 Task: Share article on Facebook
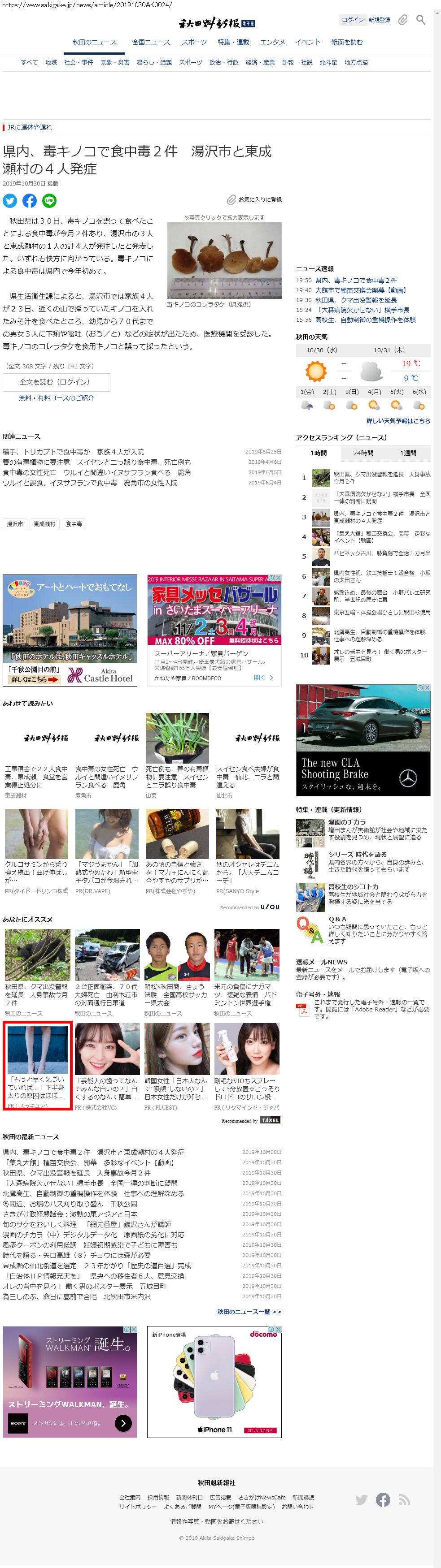tap(29, 200)
